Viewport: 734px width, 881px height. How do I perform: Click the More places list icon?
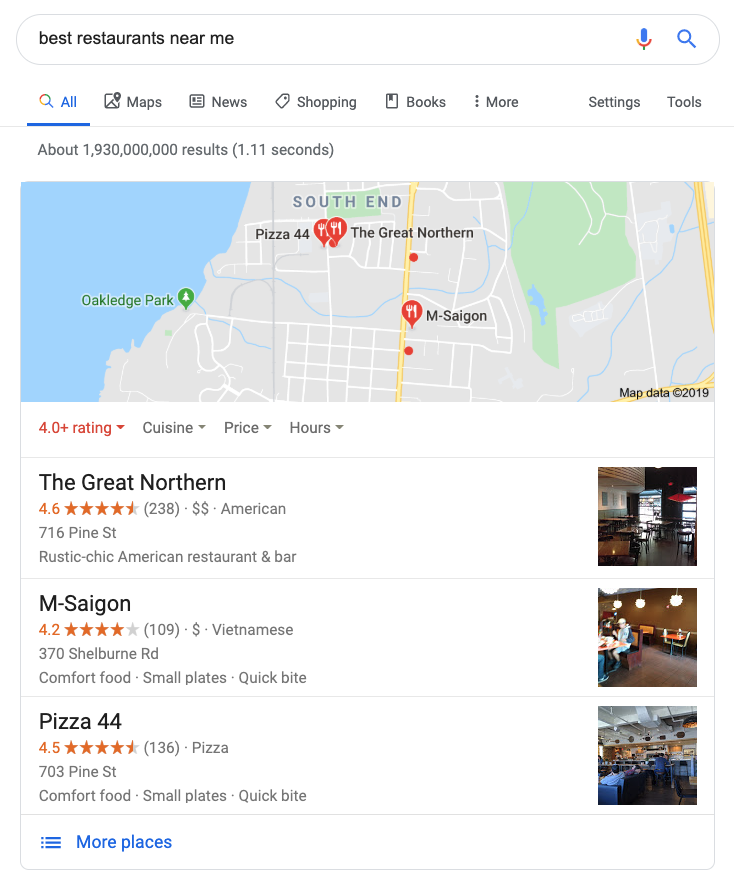coord(51,842)
